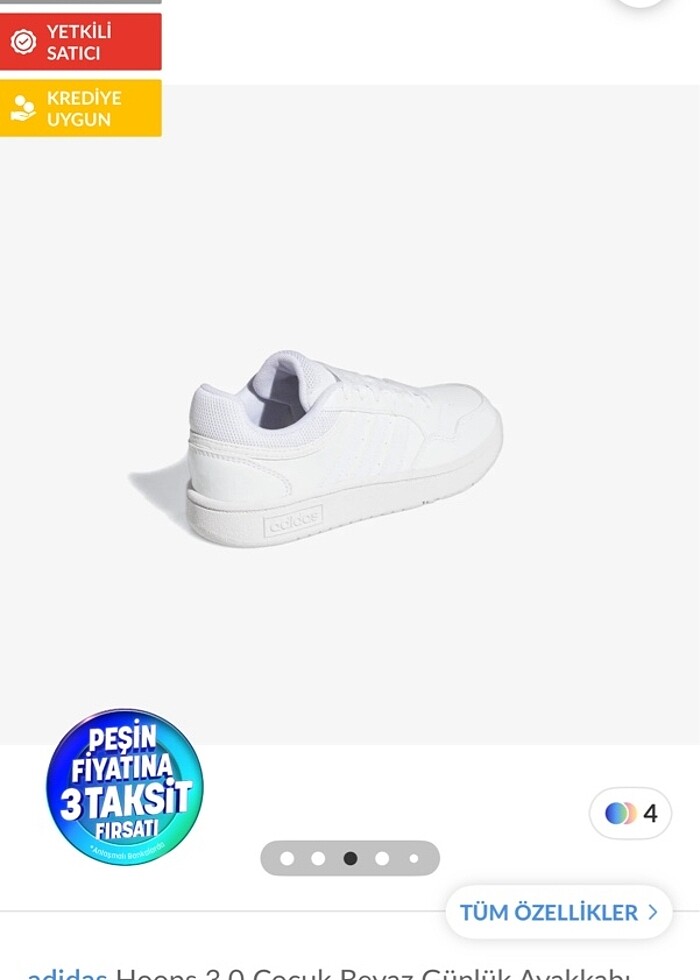
Task: View the 4 color options
Action: point(631,813)
